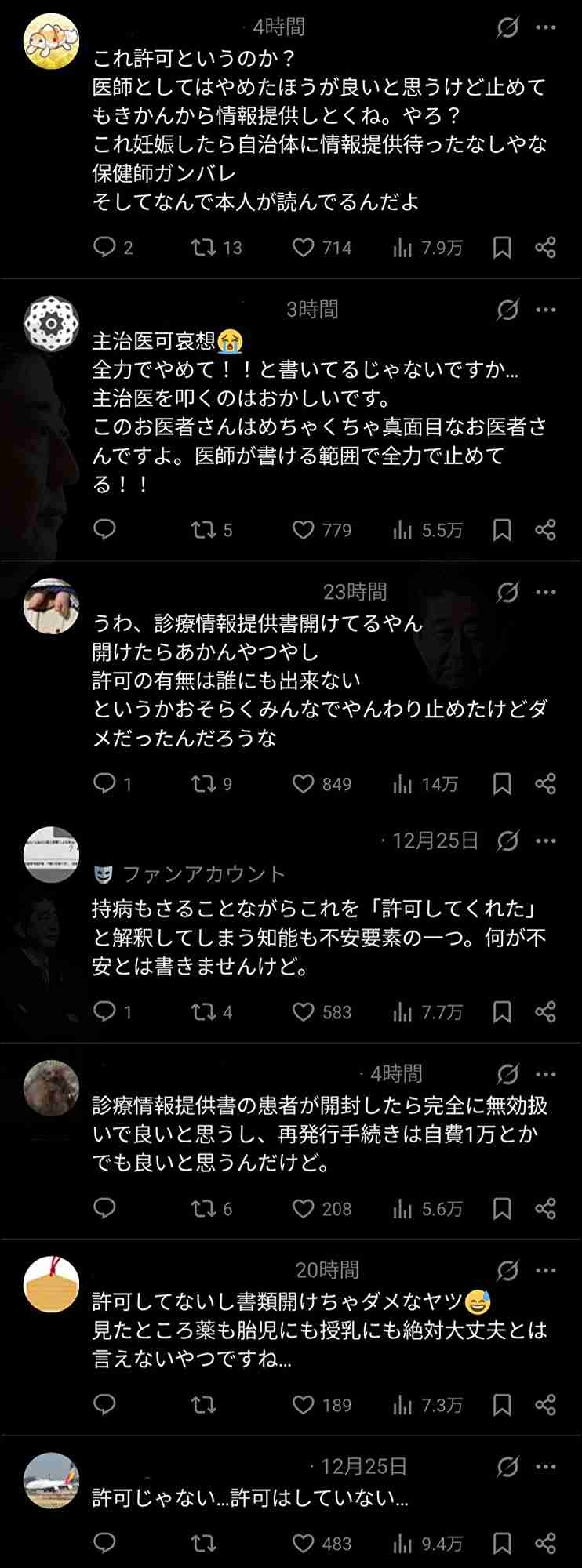Like the reply with 849 likes
This screenshot has height=1568, width=582.
point(303,784)
